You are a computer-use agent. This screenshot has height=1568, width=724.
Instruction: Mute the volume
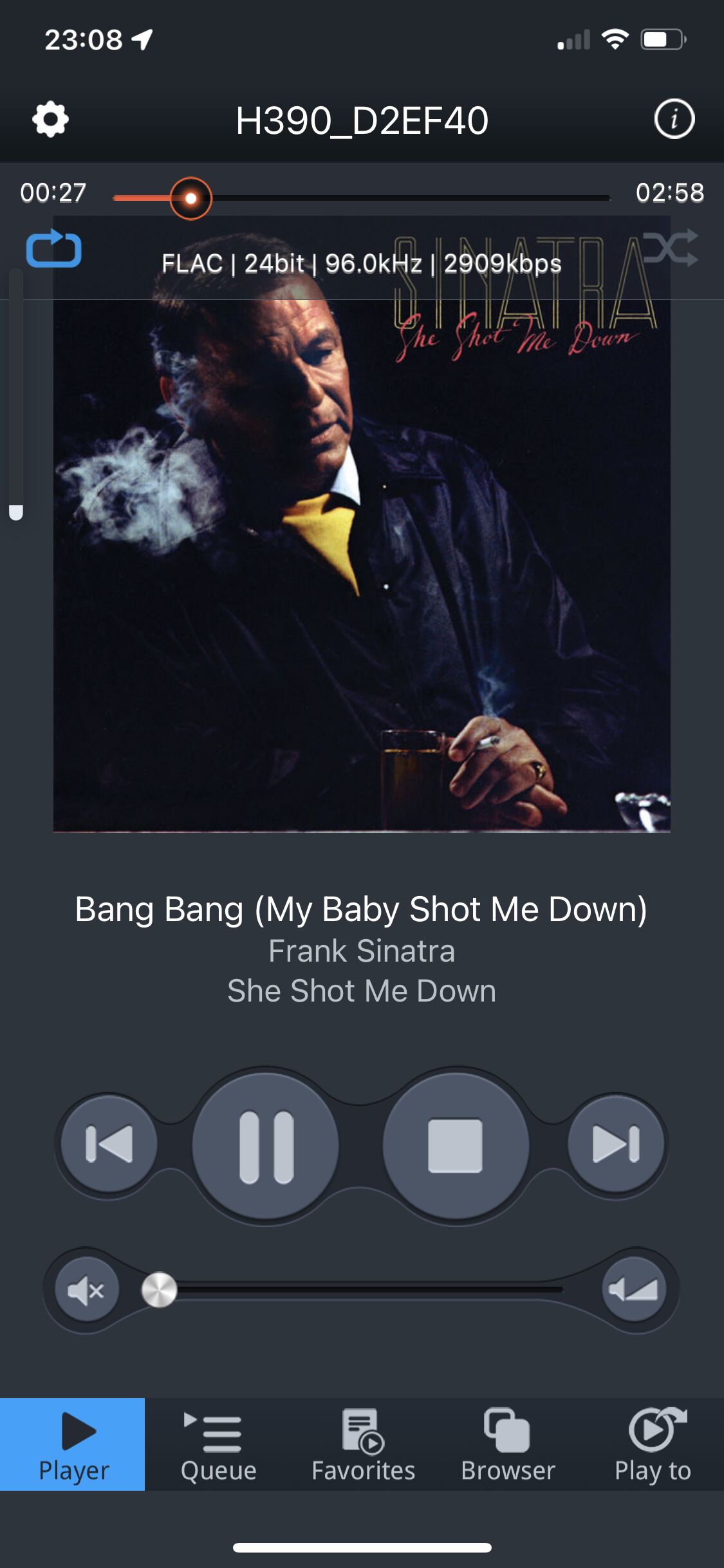click(x=87, y=1290)
